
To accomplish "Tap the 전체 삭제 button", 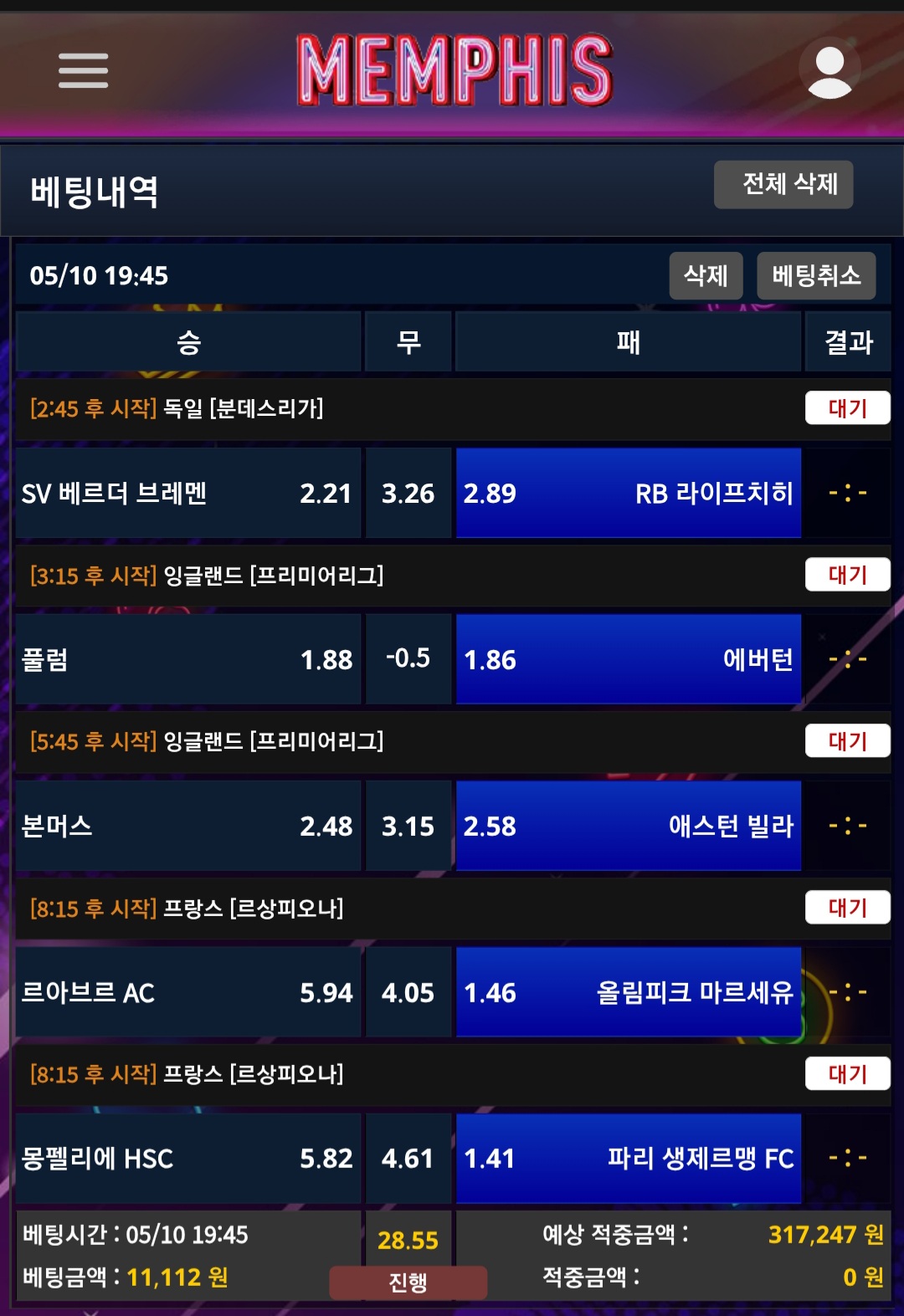I will (783, 184).
